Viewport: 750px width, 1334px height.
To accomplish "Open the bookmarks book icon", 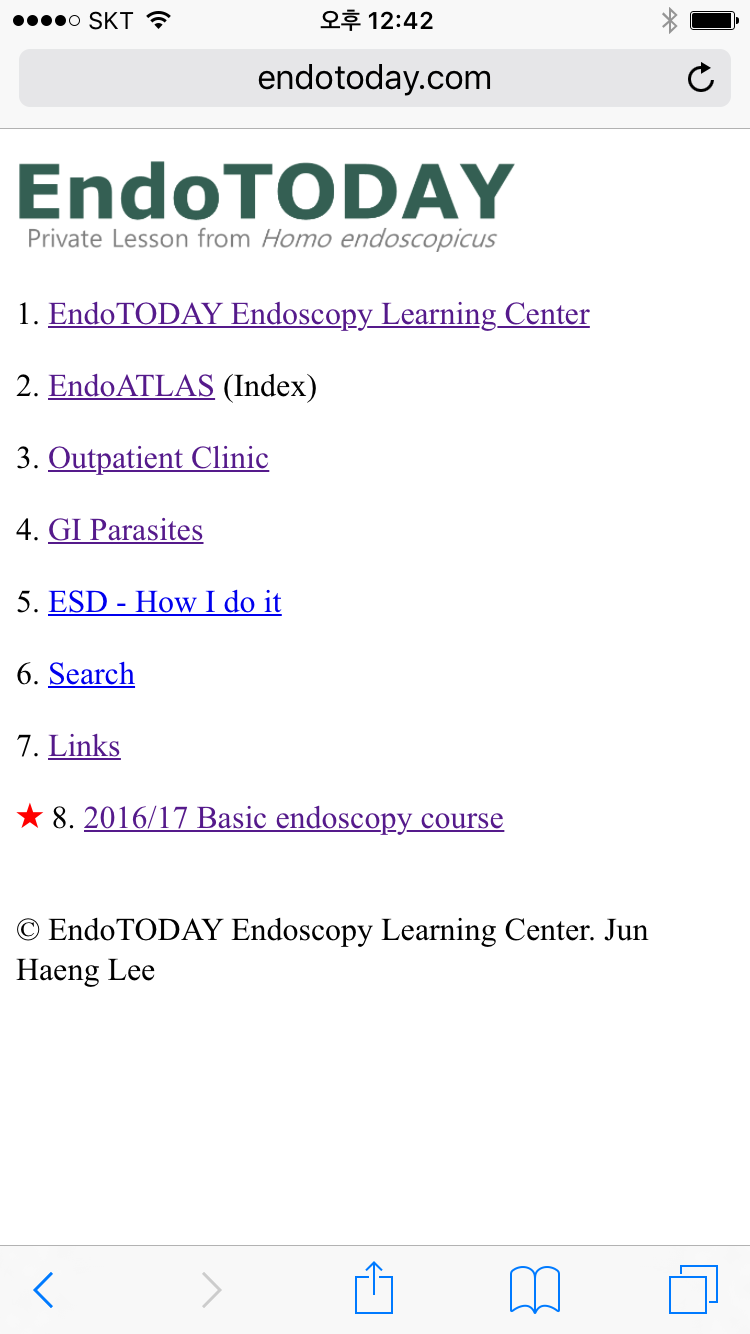I will (535, 1290).
